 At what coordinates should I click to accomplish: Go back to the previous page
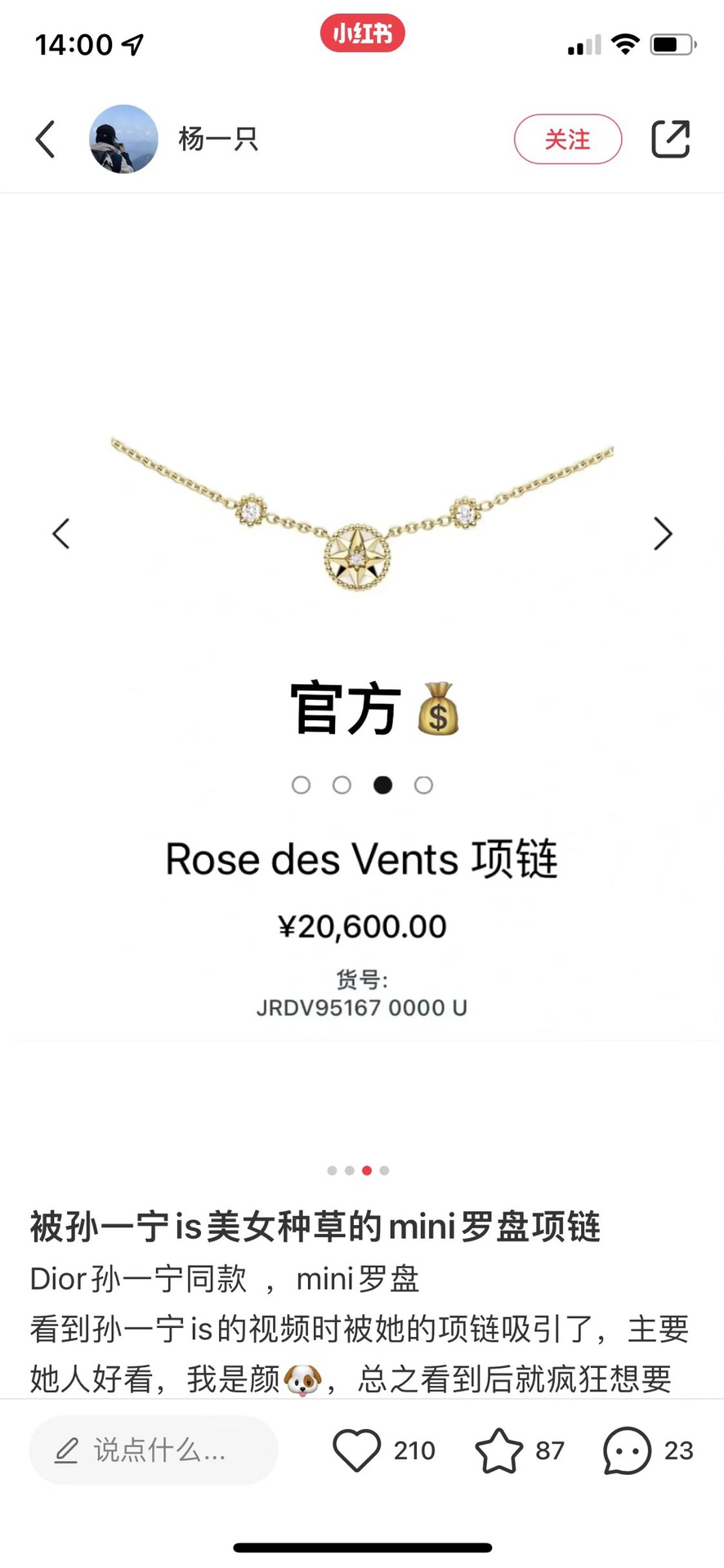coord(46,139)
